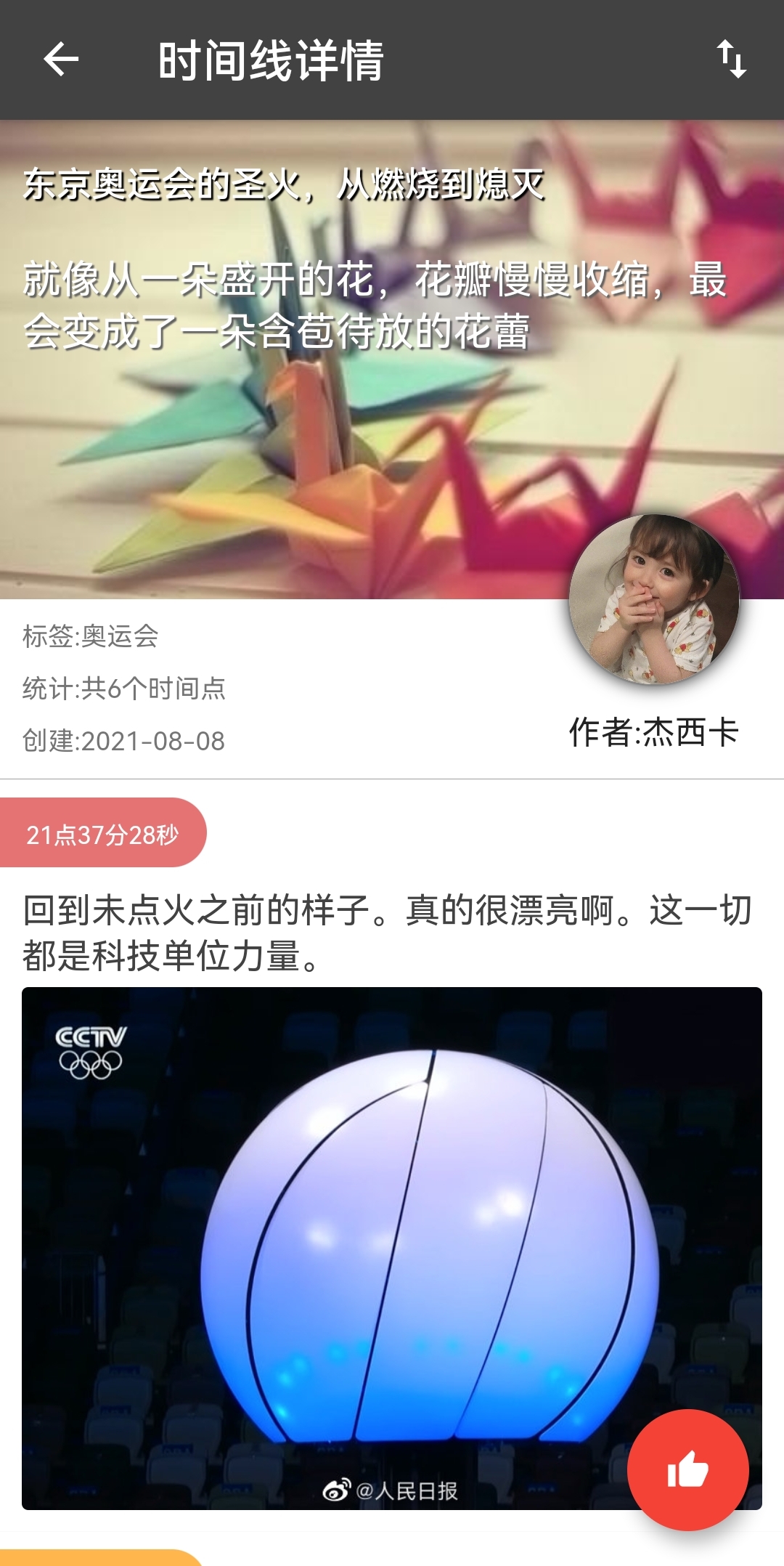Screen dimensions: 784x1566
Task: Open author 杰西卡's avatar
Action: point(653,599)
